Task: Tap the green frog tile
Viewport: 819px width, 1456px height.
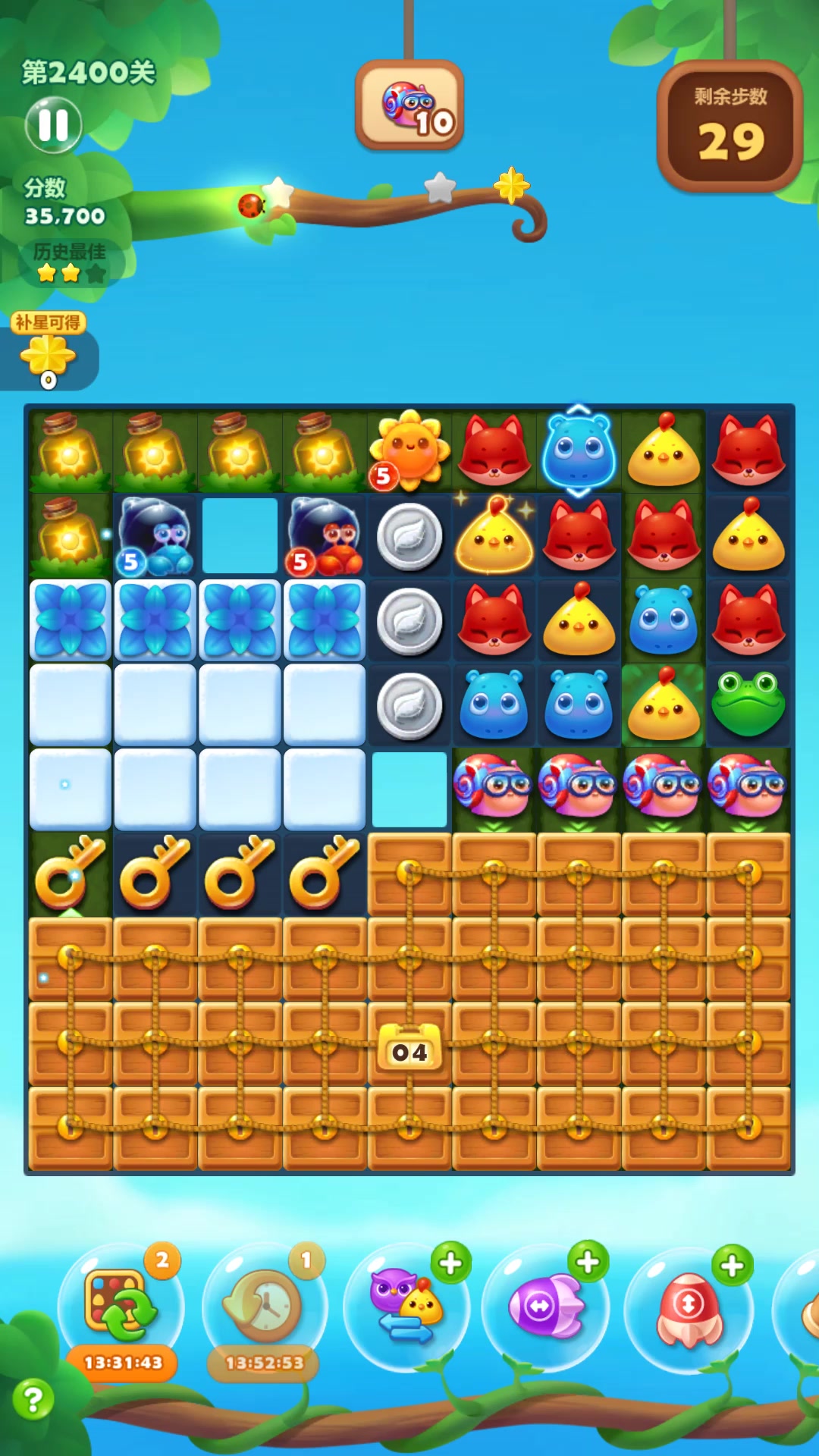Action: (x=748, y=703)
